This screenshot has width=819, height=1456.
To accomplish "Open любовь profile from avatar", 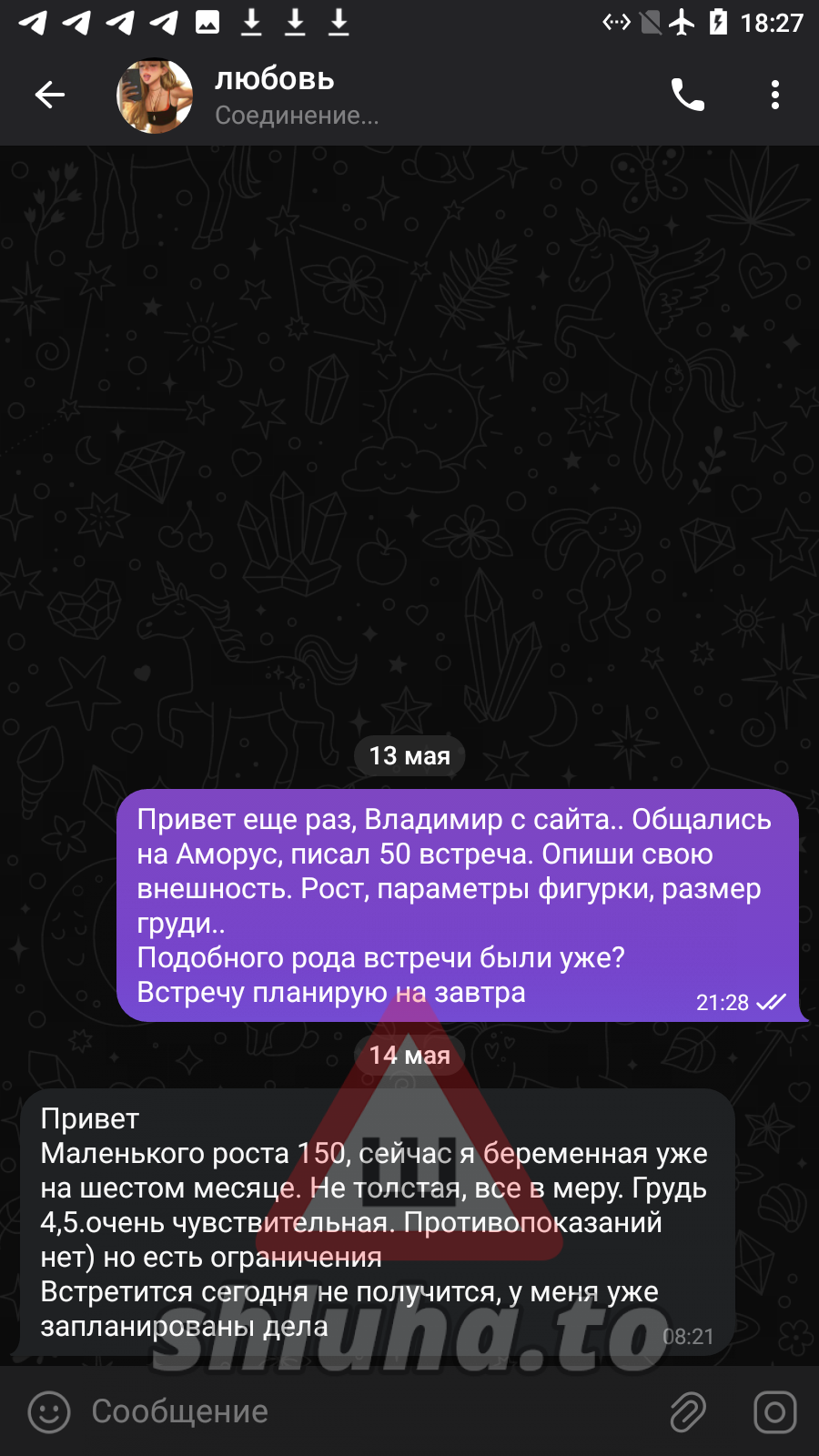I will point(155,96).
